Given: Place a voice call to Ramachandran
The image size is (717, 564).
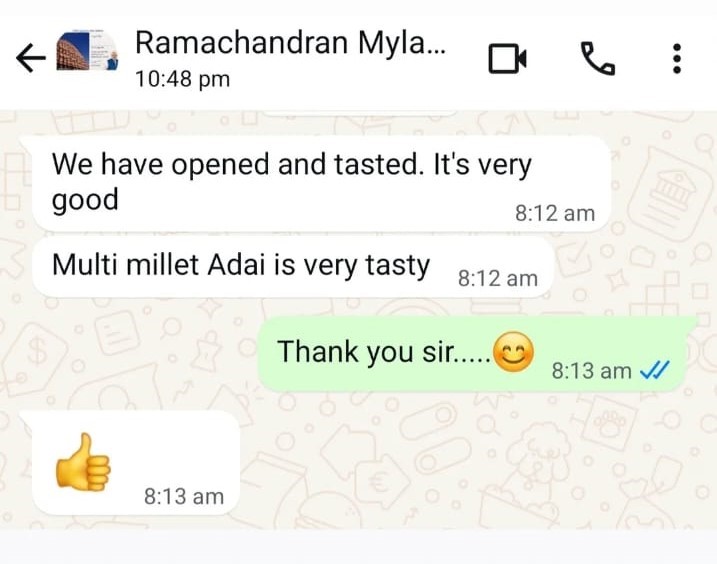Looking at the screenshot, I should click(x=598, y=60).
